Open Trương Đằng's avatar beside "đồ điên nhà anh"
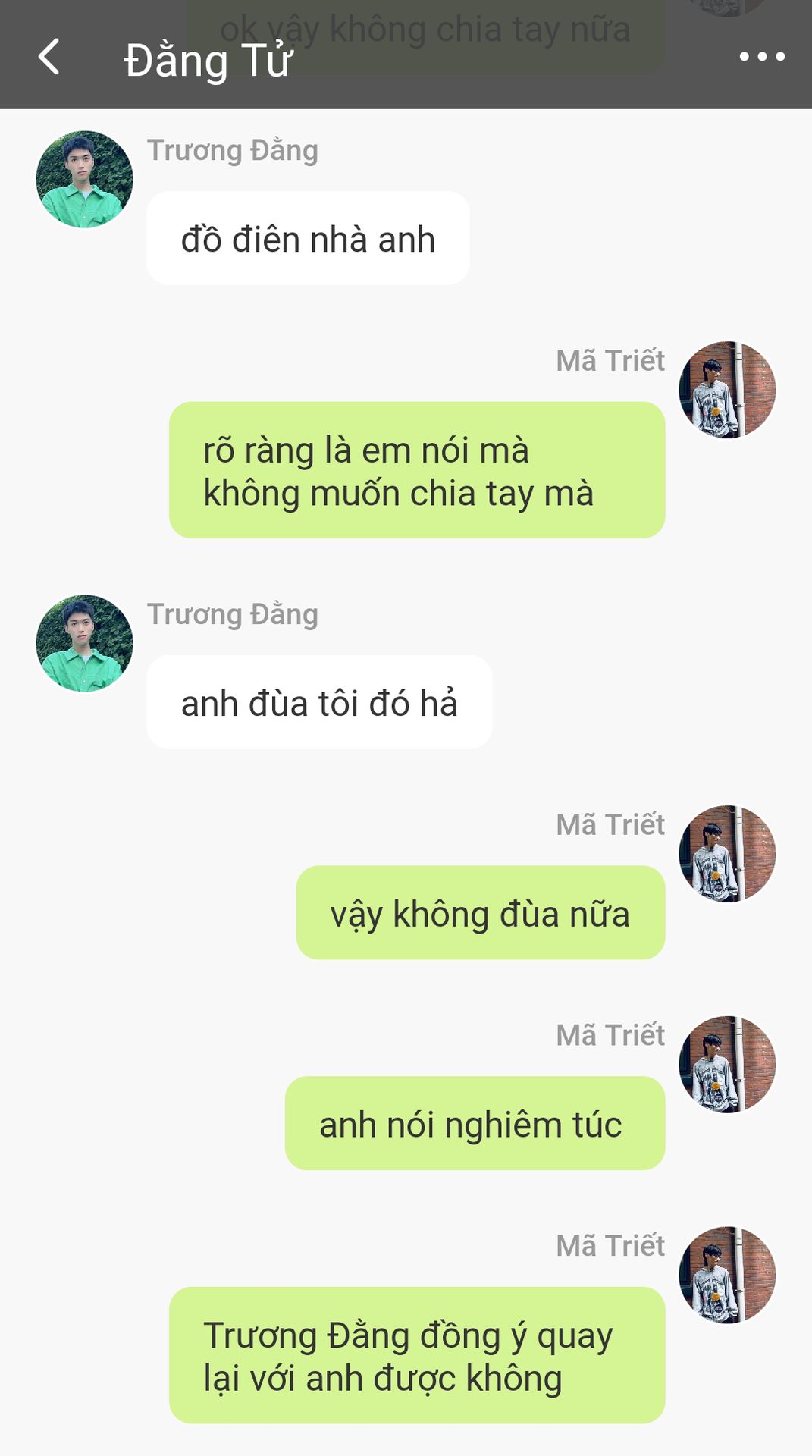 pos(84,179)
